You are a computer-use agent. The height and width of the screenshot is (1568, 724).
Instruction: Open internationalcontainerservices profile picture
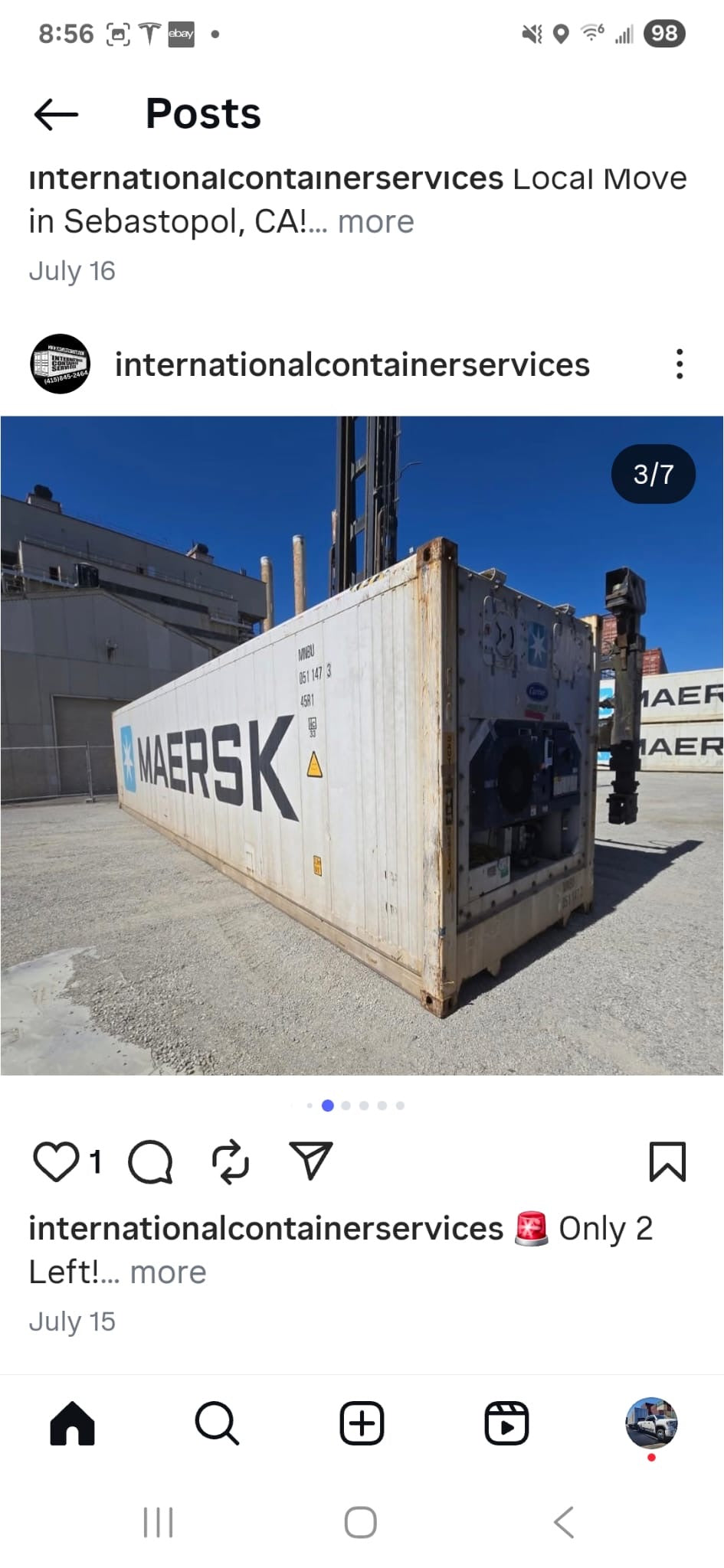point(61,364)
